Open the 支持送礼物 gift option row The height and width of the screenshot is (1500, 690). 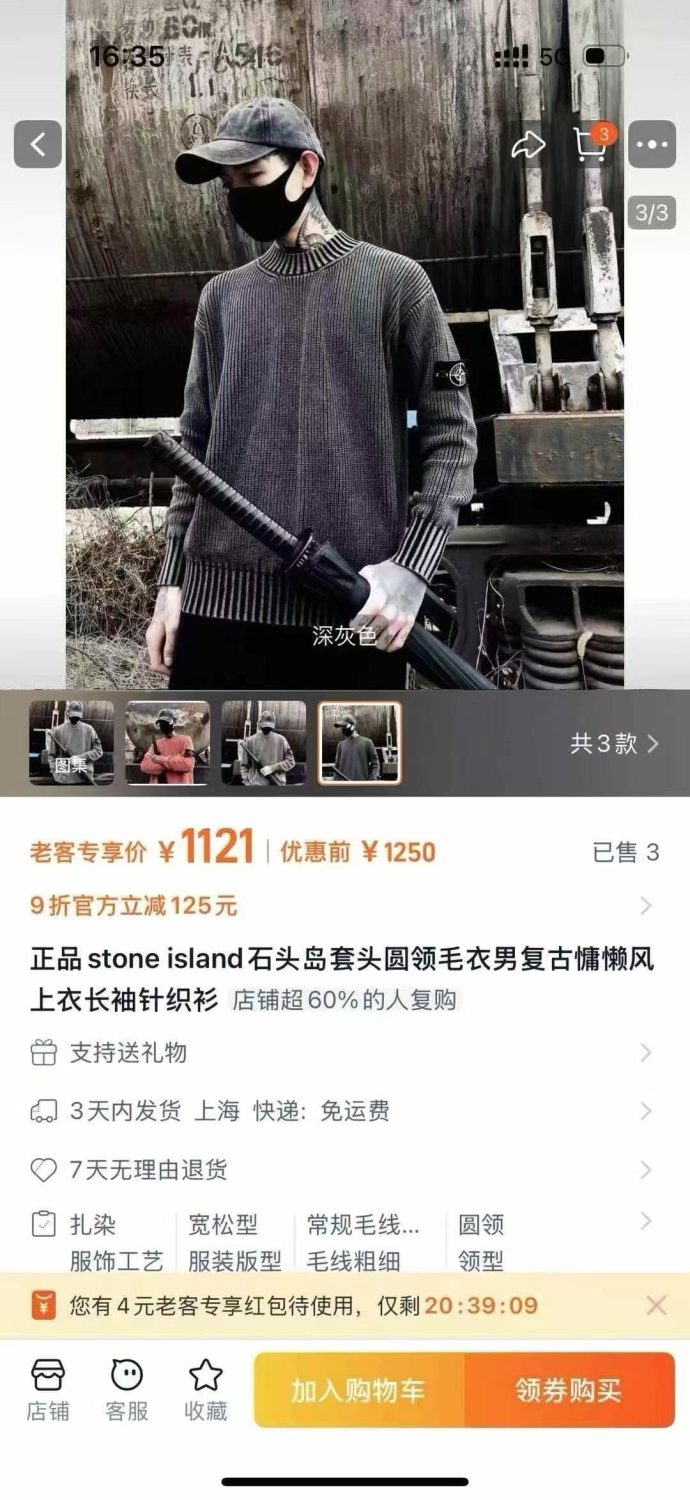345,1052
